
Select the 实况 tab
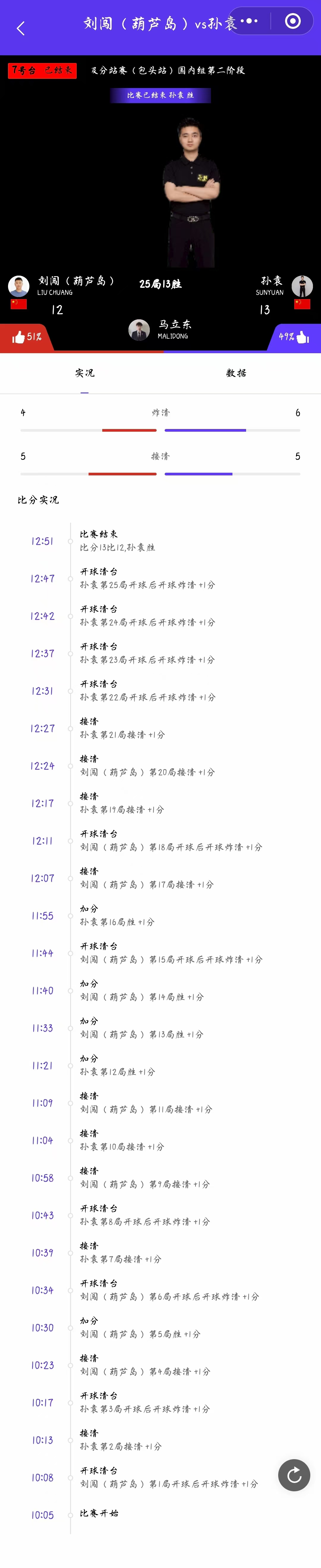(84, 373)
